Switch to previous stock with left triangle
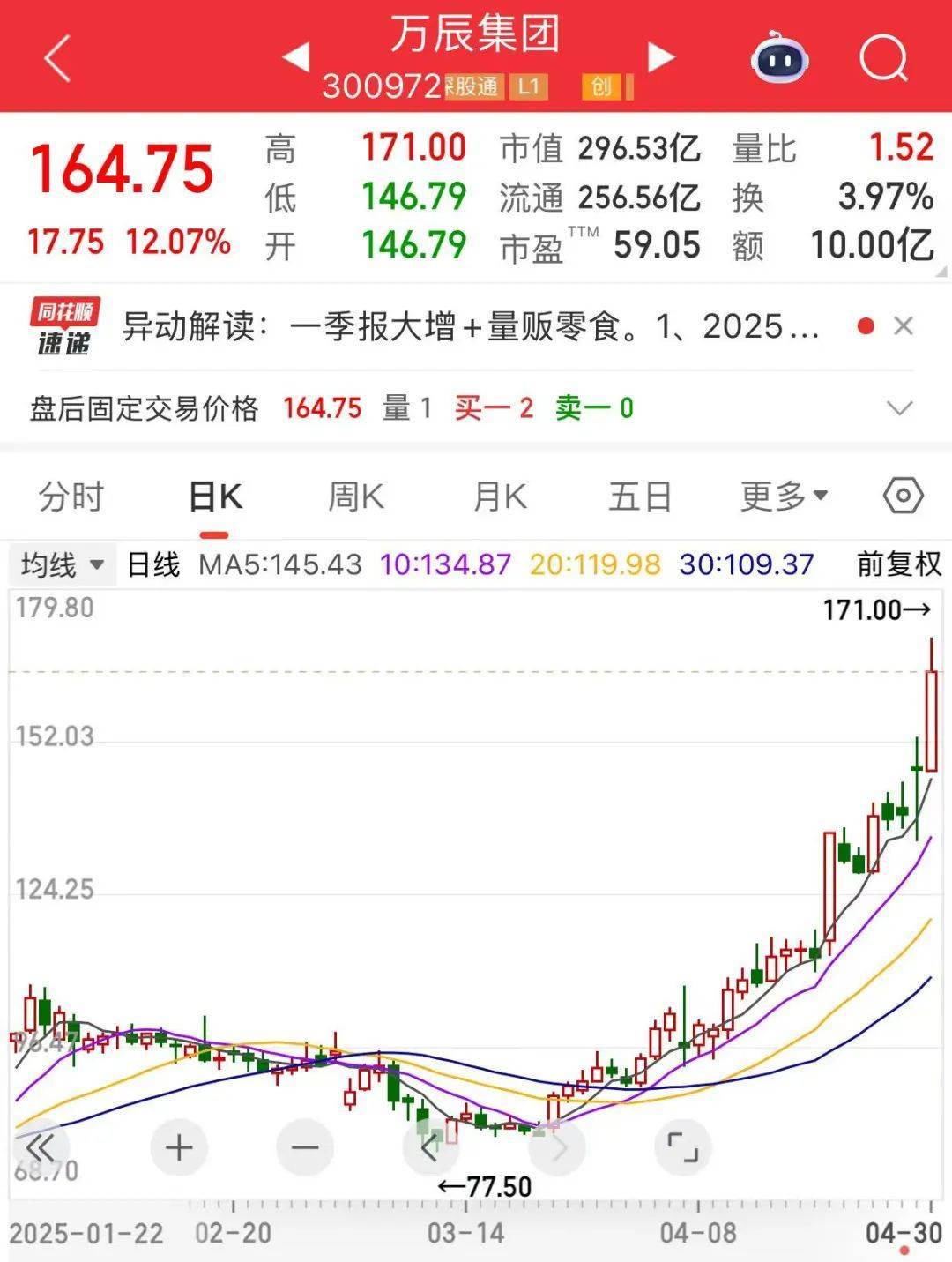 coord(296,56)
